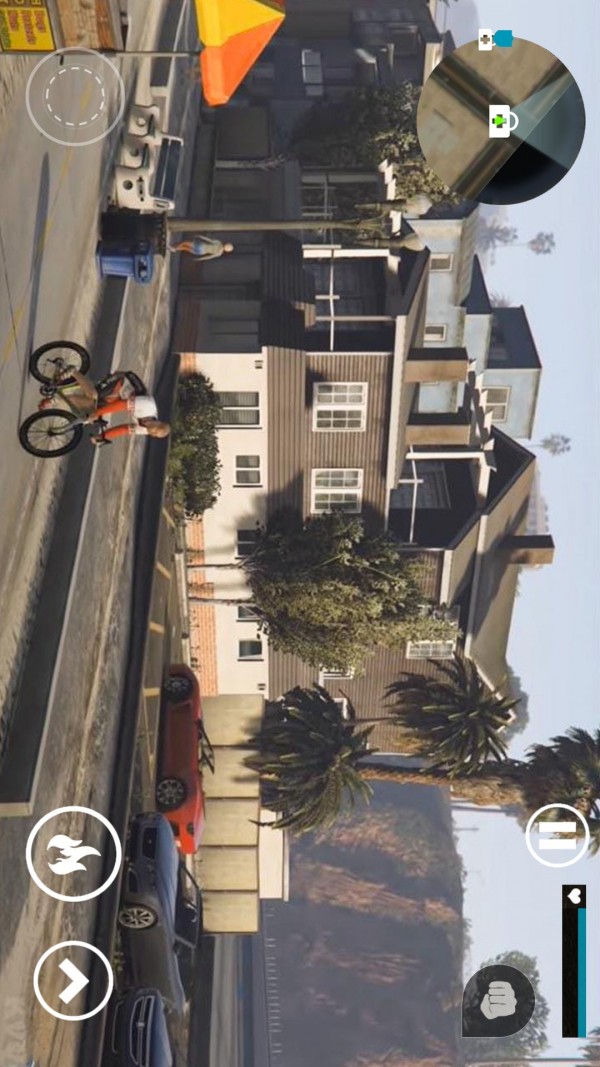This screenshot has height=1067, width=600.
Task: Pause the game
Action: pyautogui.click(x=557, y=835)
